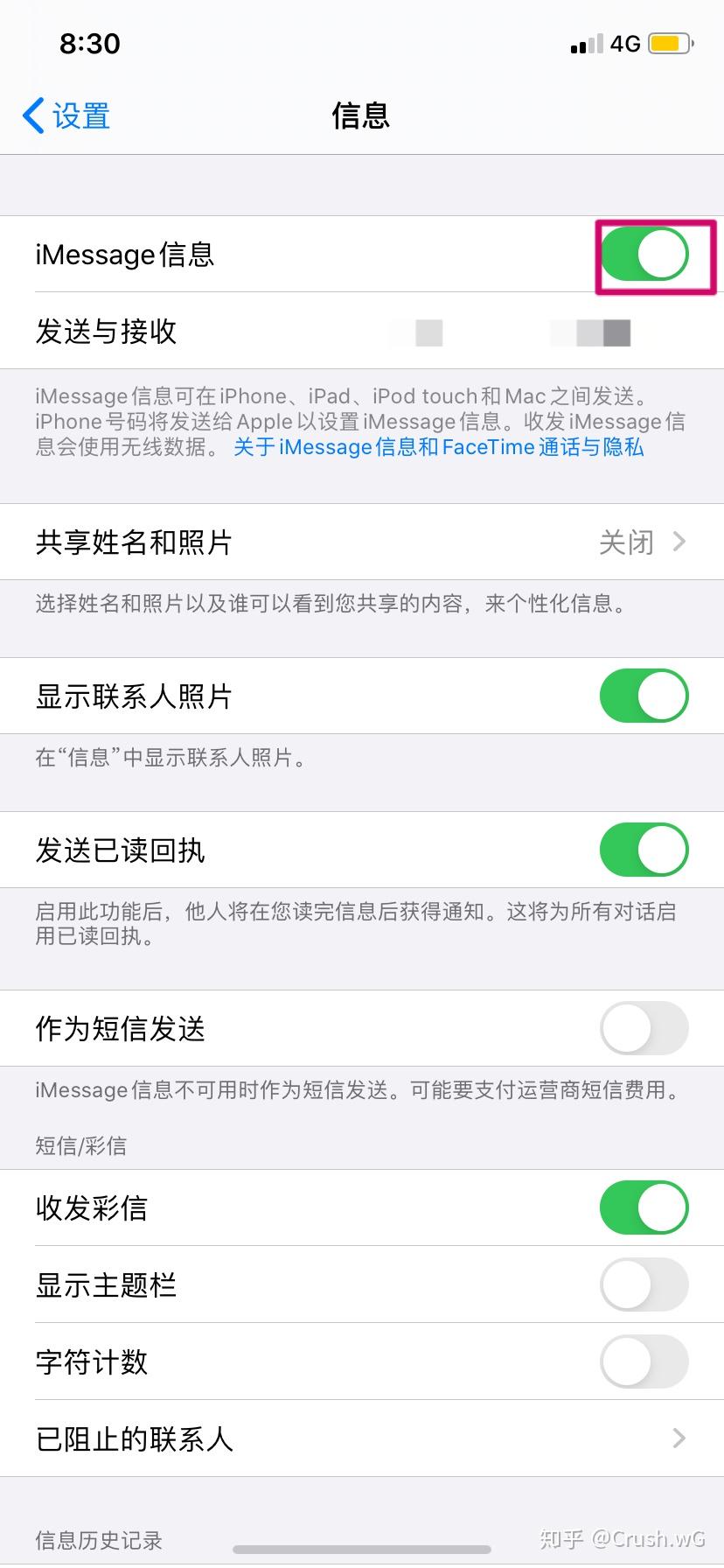Turn on 字符计数 switch

click(x=644, y=1361)
